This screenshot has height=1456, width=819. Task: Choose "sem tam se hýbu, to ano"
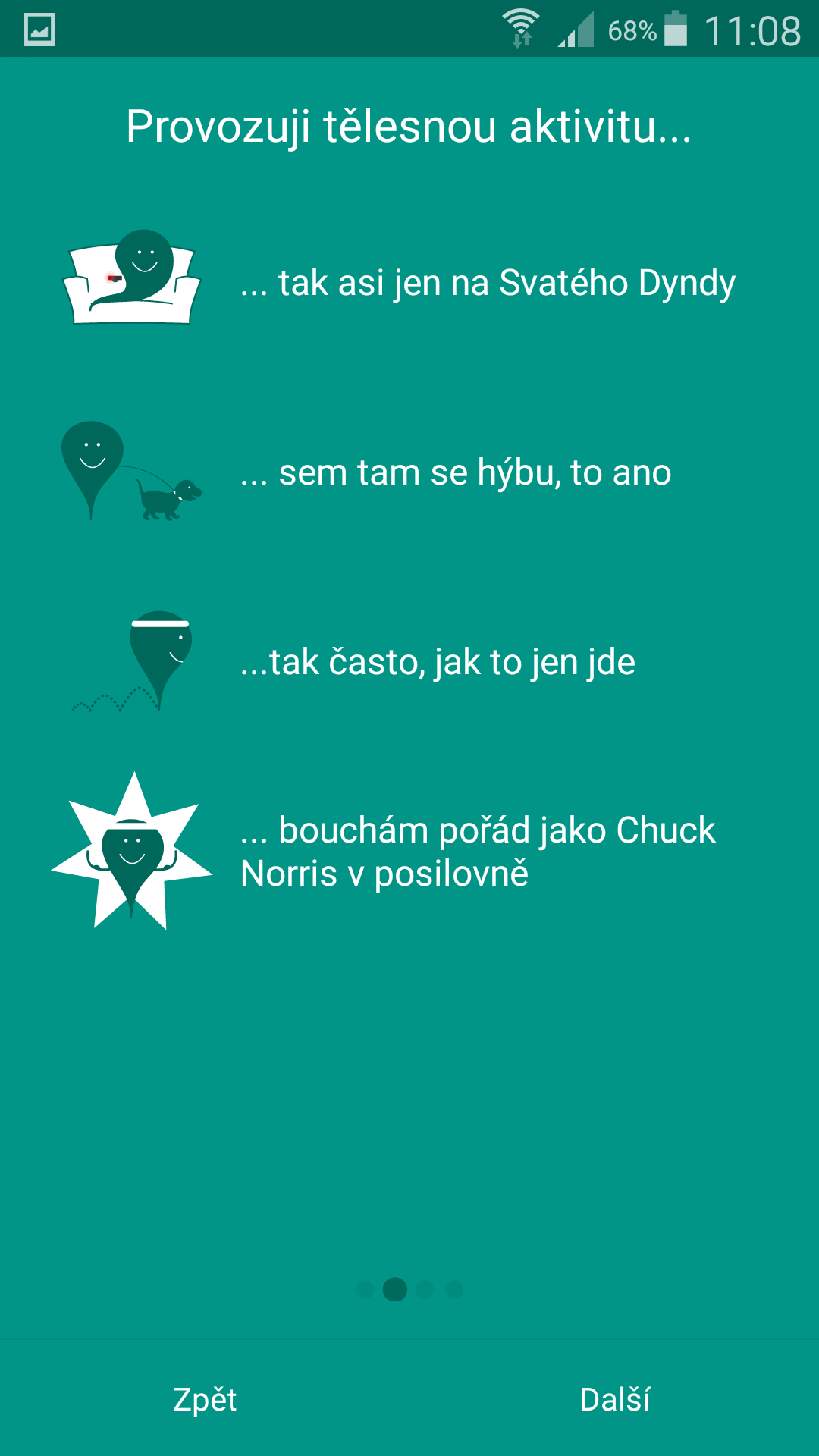(409, 472)
